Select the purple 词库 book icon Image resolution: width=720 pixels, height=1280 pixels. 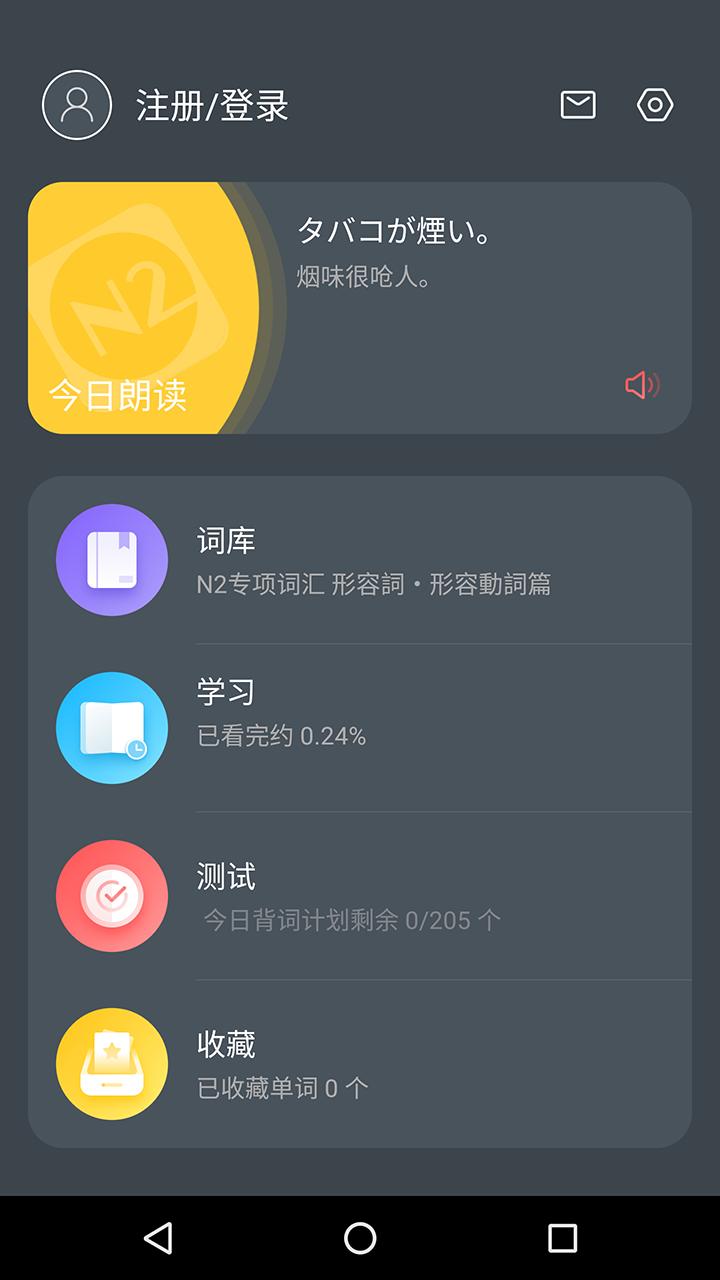(111, 560)
